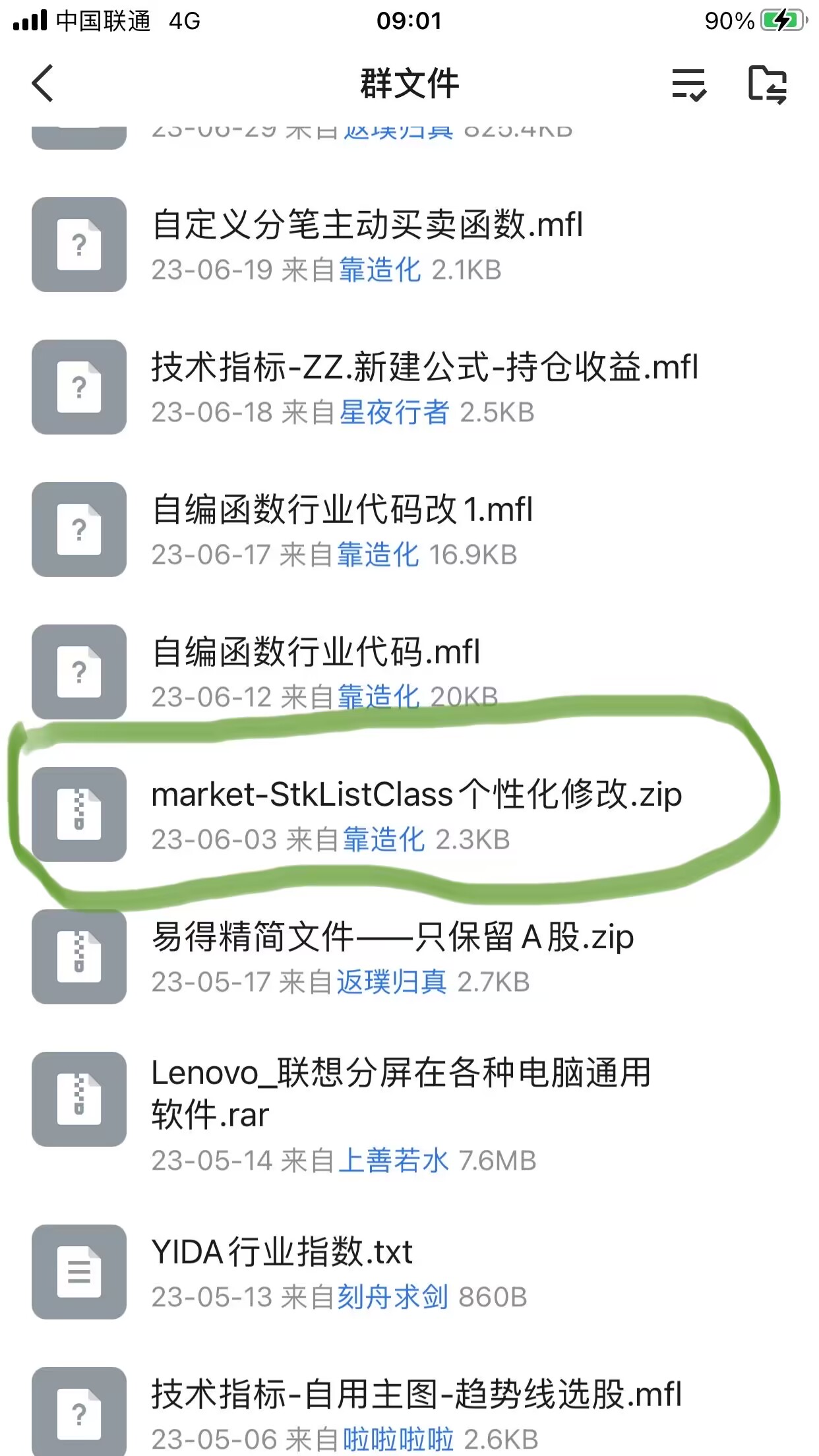Open YIDA行业指数.txt file

click(281, 1252)
